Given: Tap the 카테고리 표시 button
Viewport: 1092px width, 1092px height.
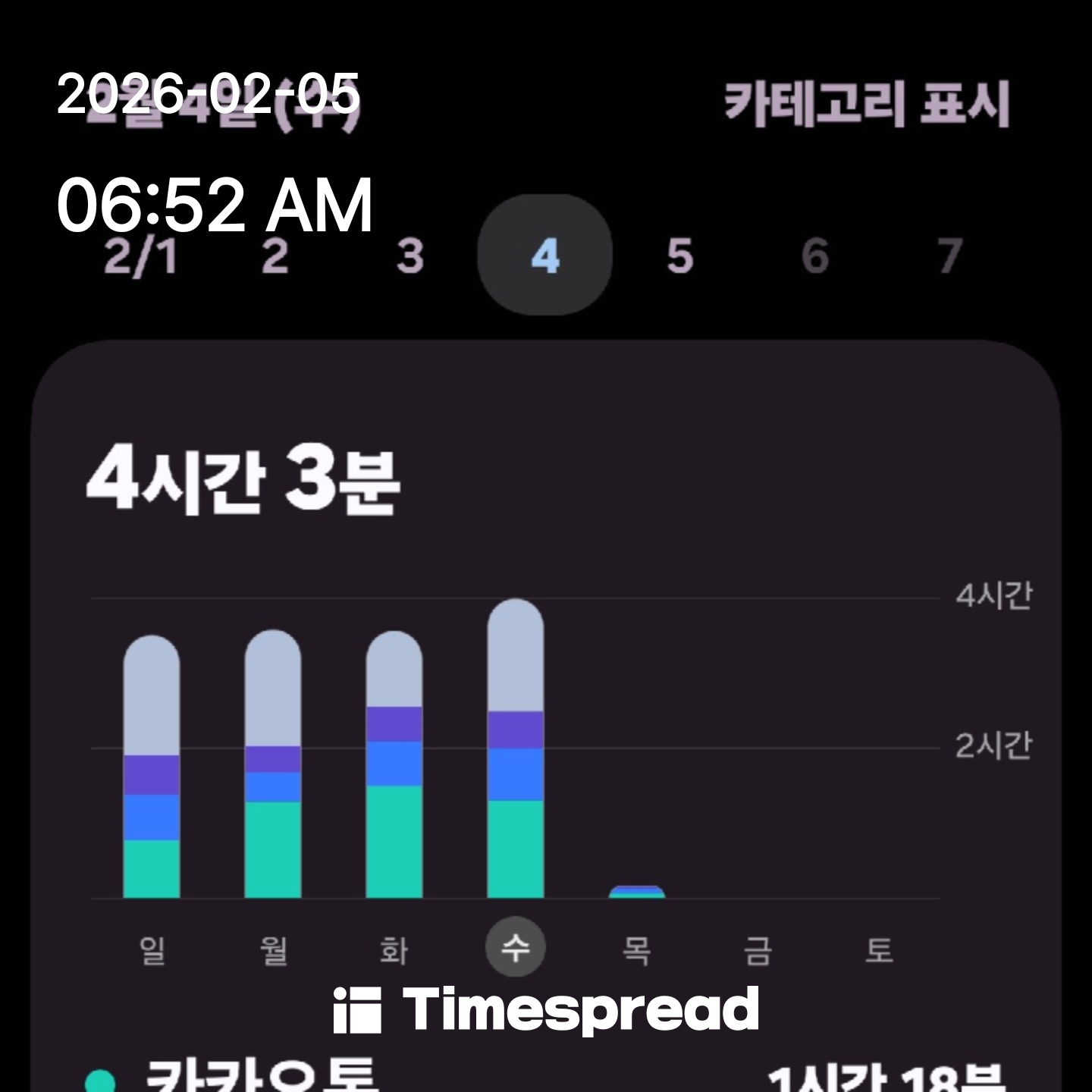Looking at the screenshot, I should 866,104.
